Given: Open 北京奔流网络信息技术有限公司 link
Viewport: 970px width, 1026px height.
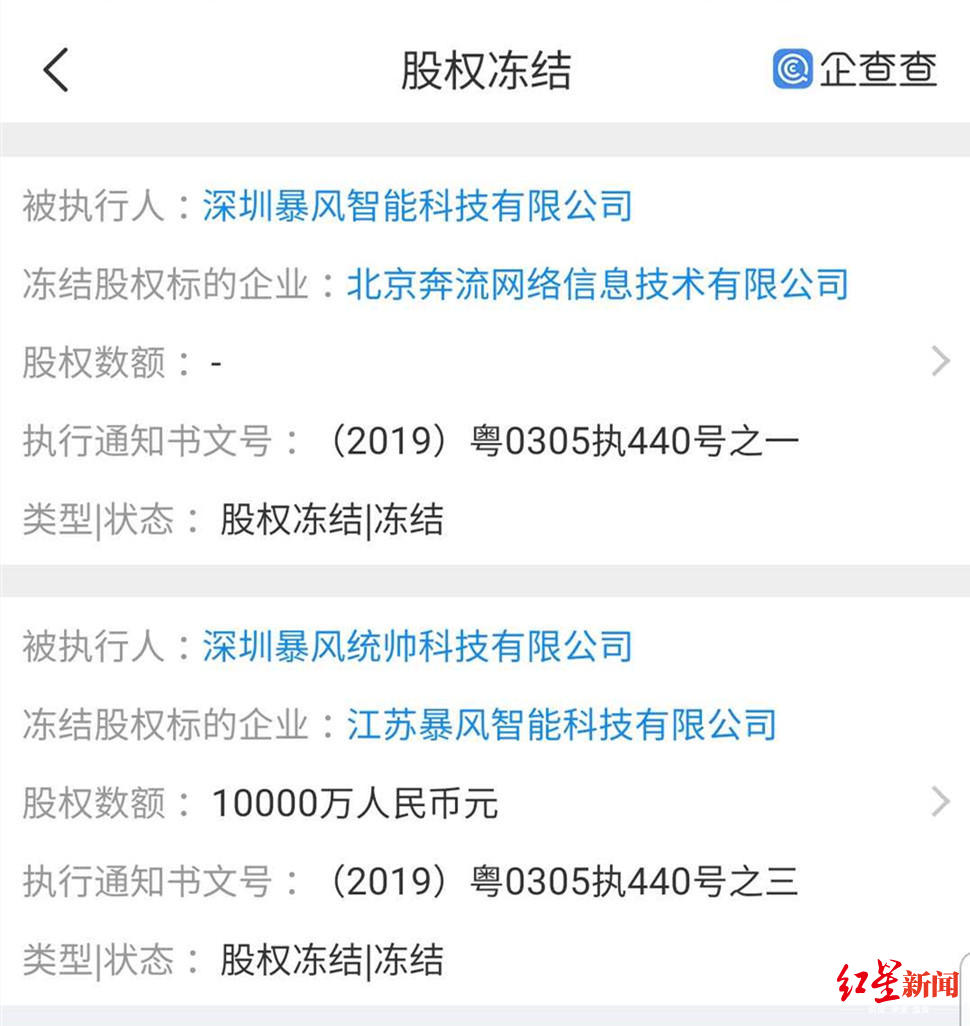Looking at the screenshot, I should [x=598, y=284].
